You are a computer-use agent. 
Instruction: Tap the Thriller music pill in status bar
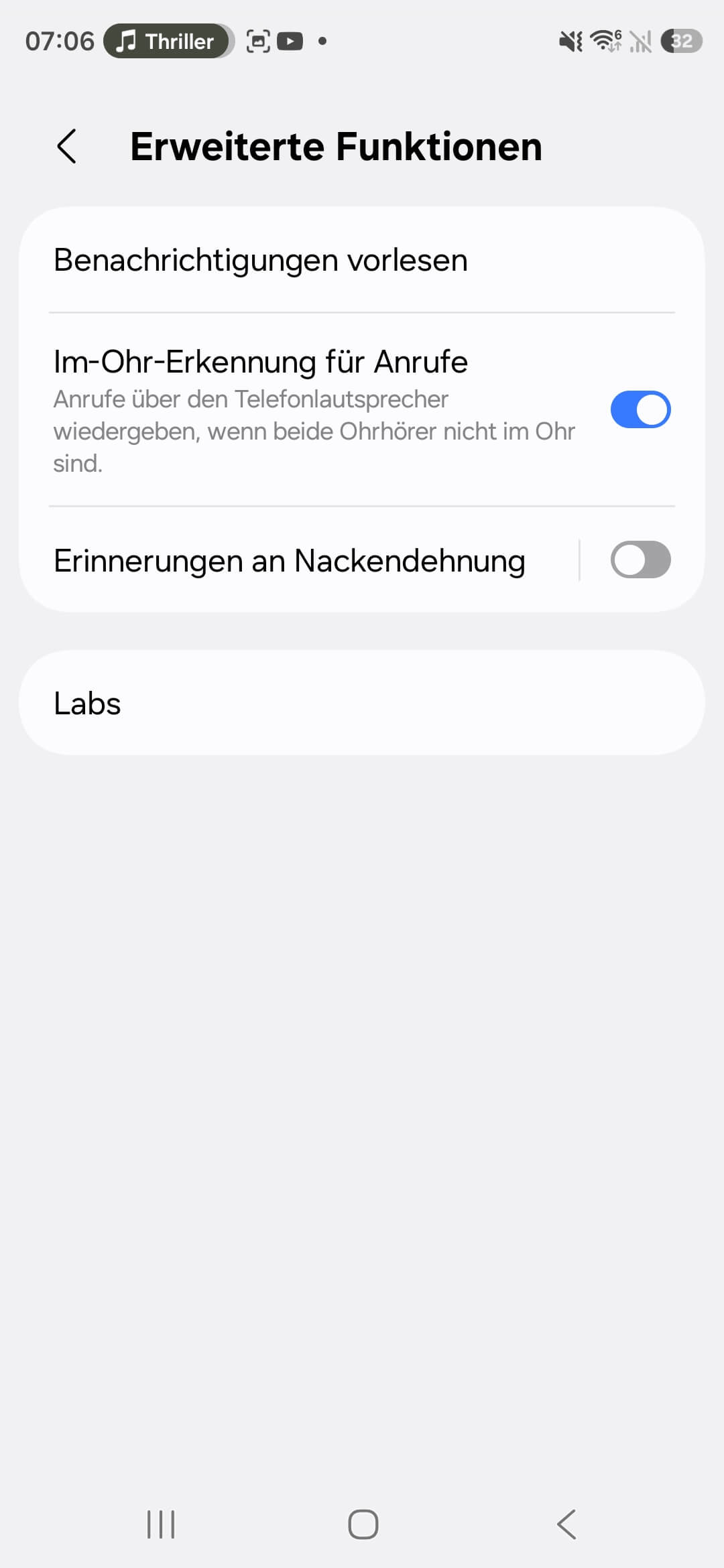tap(168, 42)
